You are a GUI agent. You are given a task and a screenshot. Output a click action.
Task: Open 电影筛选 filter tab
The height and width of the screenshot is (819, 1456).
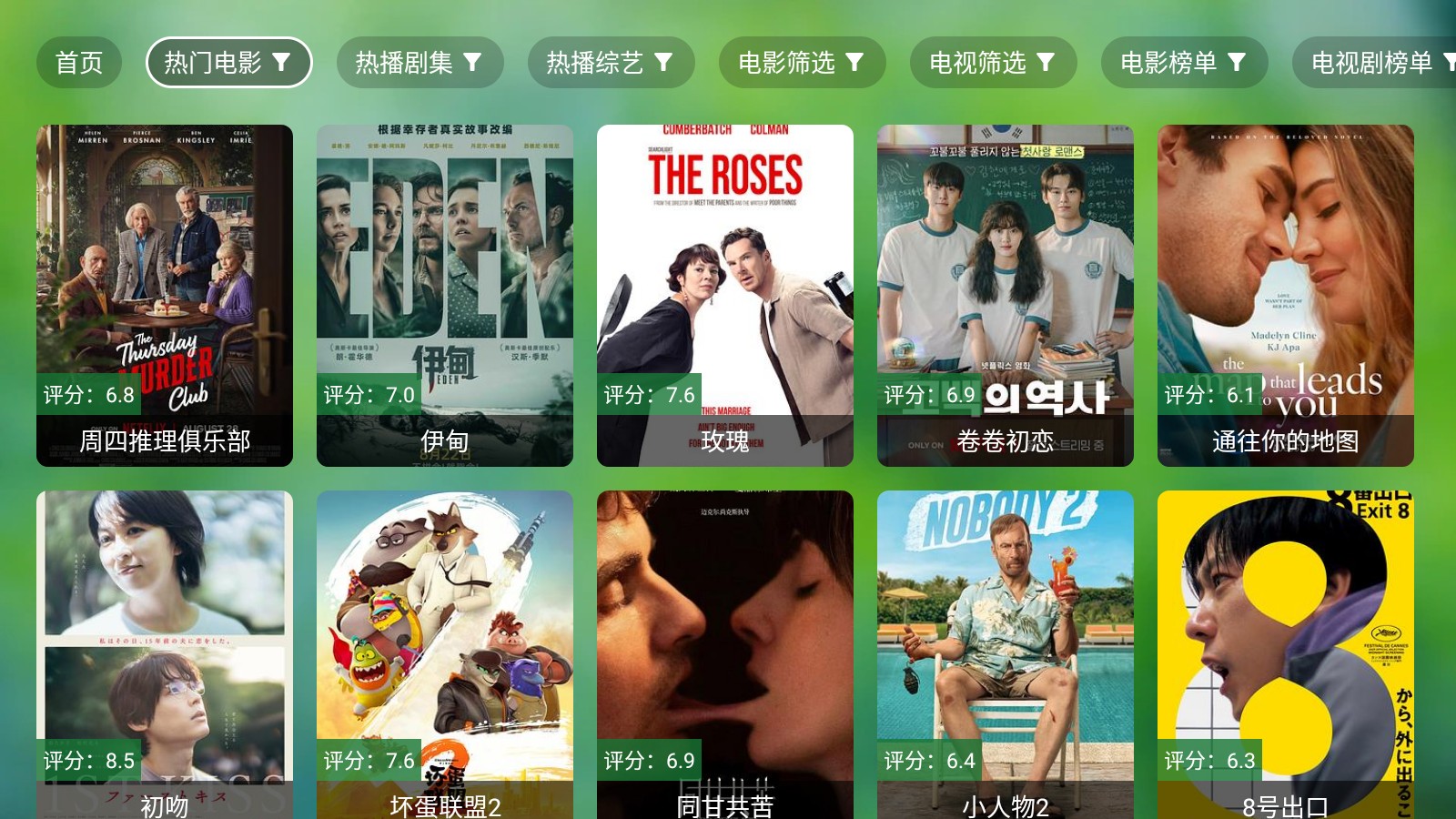point(802,63)
